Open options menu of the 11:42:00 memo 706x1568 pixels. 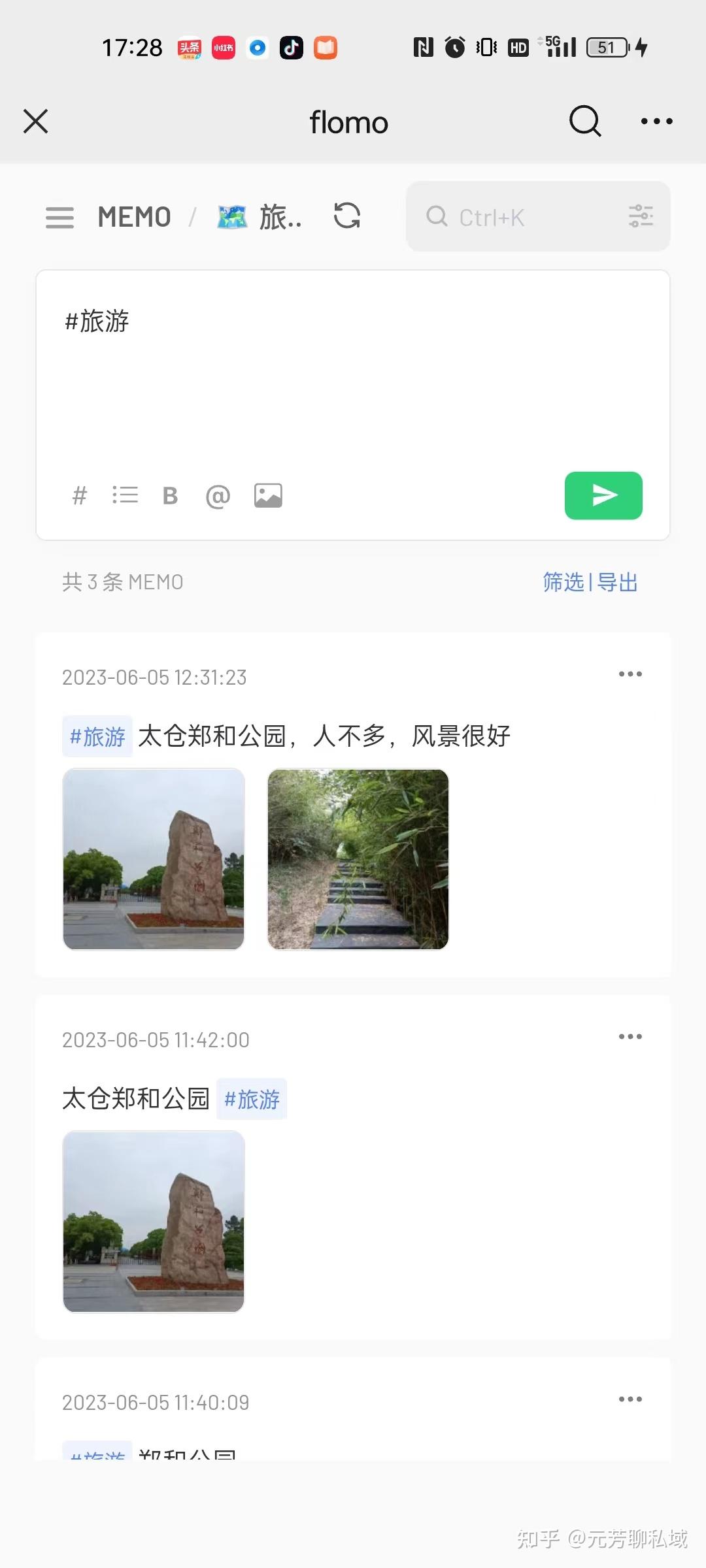click(x=630, y=1036)
